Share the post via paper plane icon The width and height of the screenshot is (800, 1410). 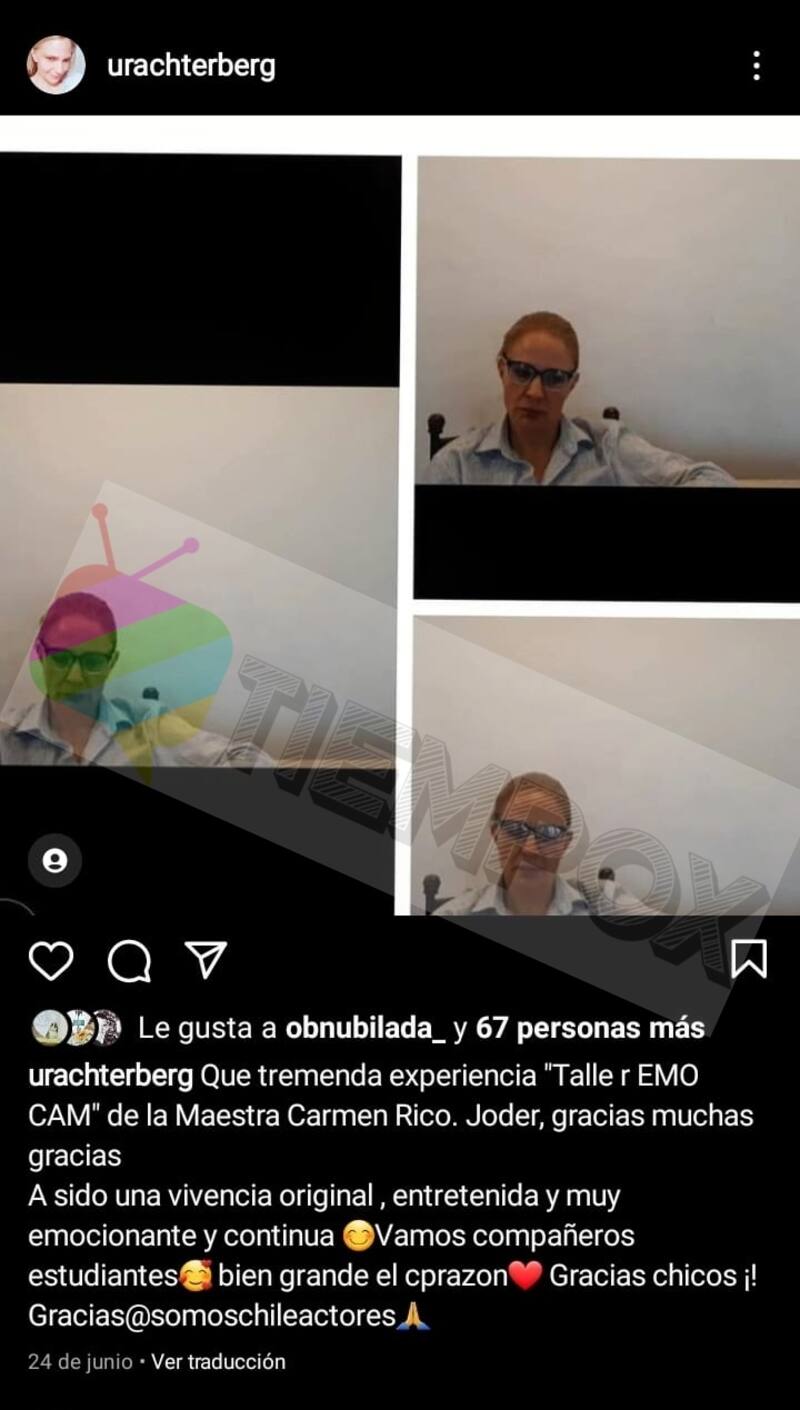207,959
